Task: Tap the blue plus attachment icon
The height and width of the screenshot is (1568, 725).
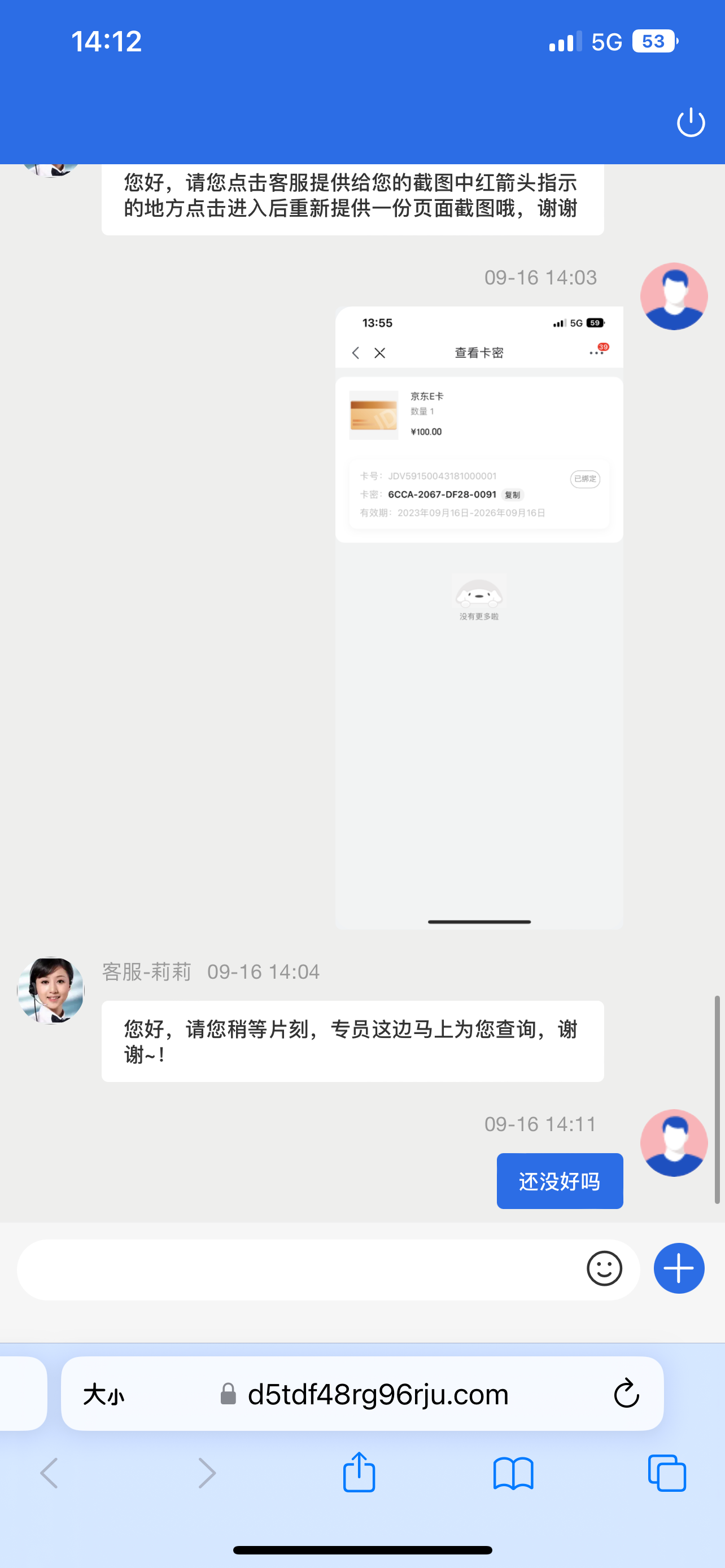Action: [678, 1268]
